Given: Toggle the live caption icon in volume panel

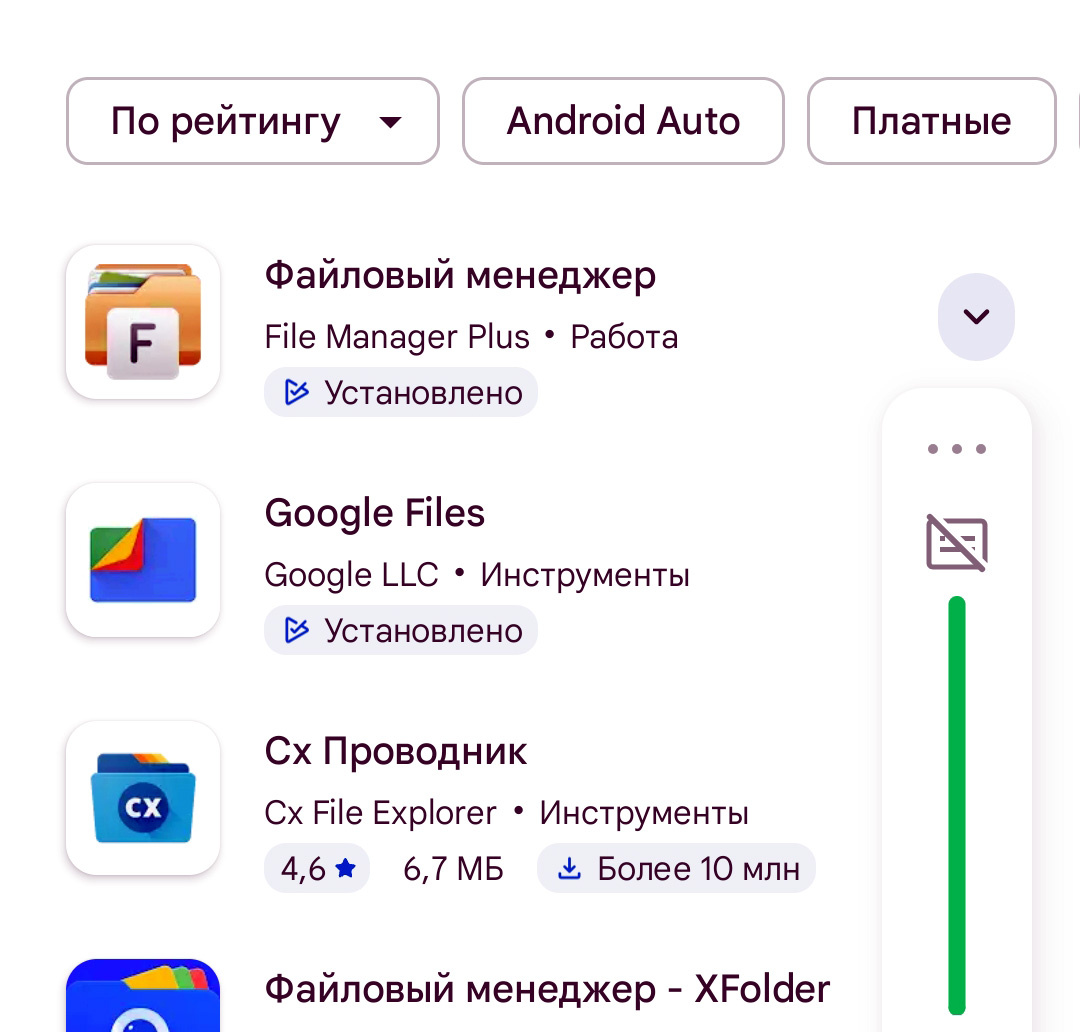Looking at the screenshot, I should pos(956,543).
